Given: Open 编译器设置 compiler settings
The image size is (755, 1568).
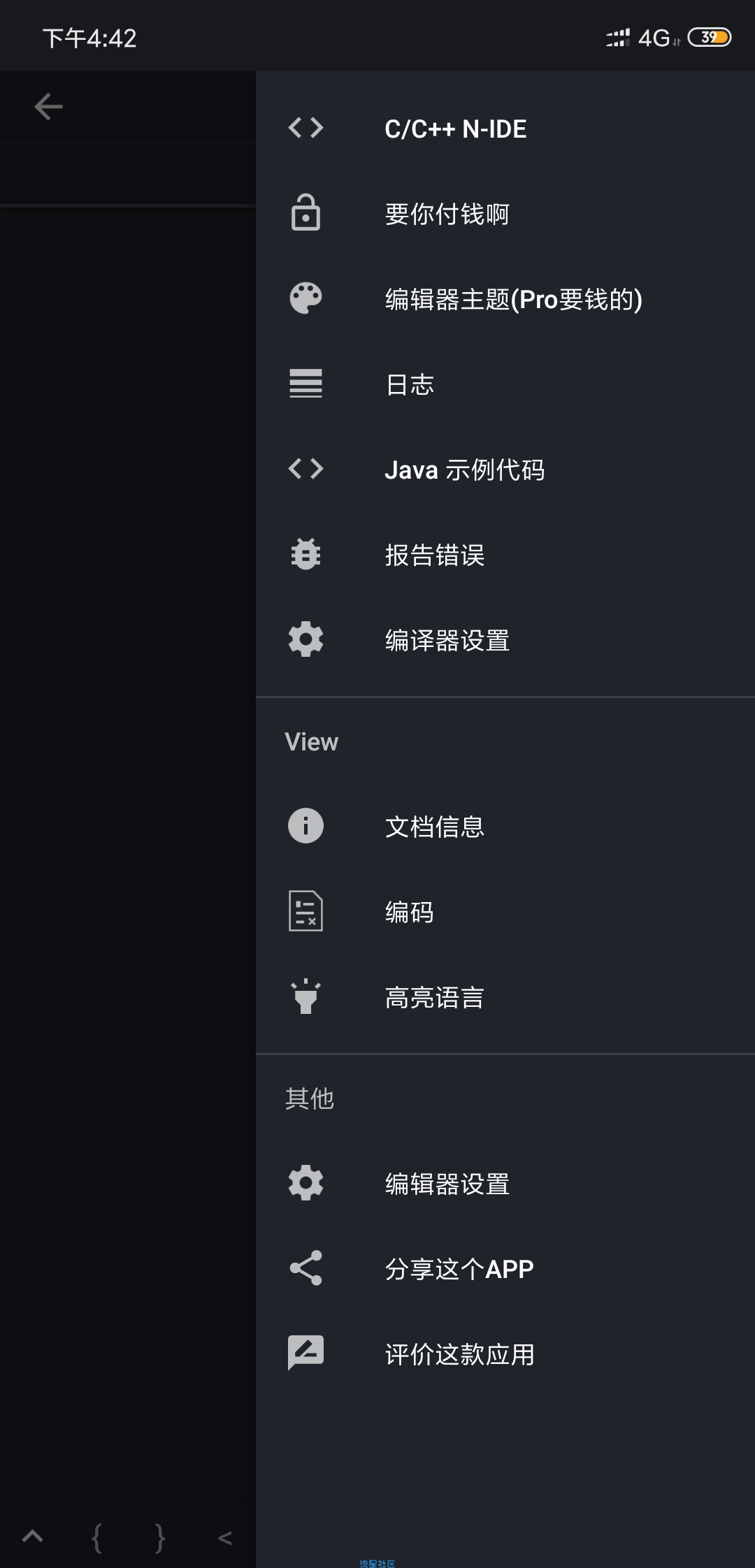Looking at the screenshot, I should [x=447, y=640].
